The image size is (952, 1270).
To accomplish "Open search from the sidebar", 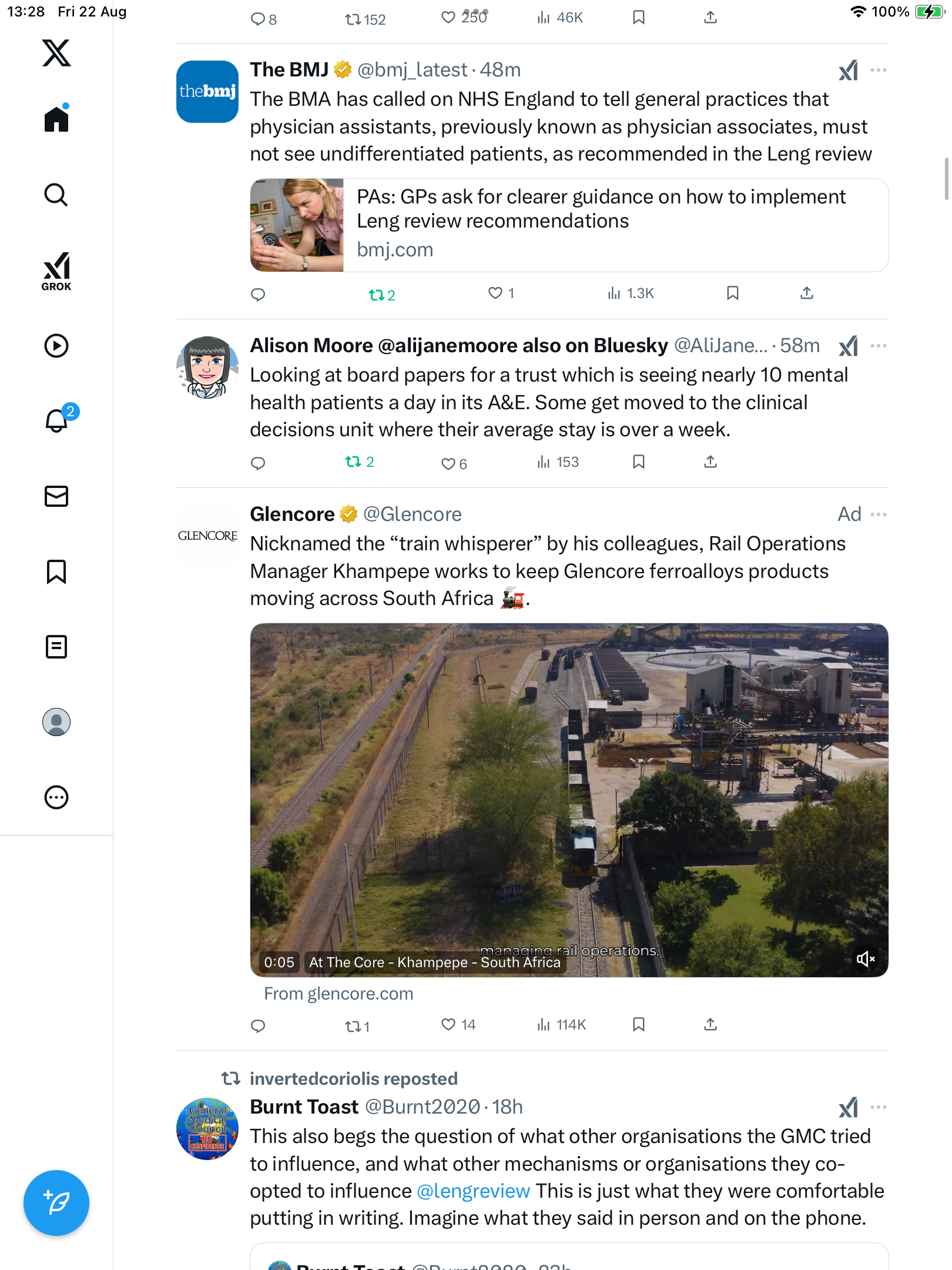I will (56, 195).
